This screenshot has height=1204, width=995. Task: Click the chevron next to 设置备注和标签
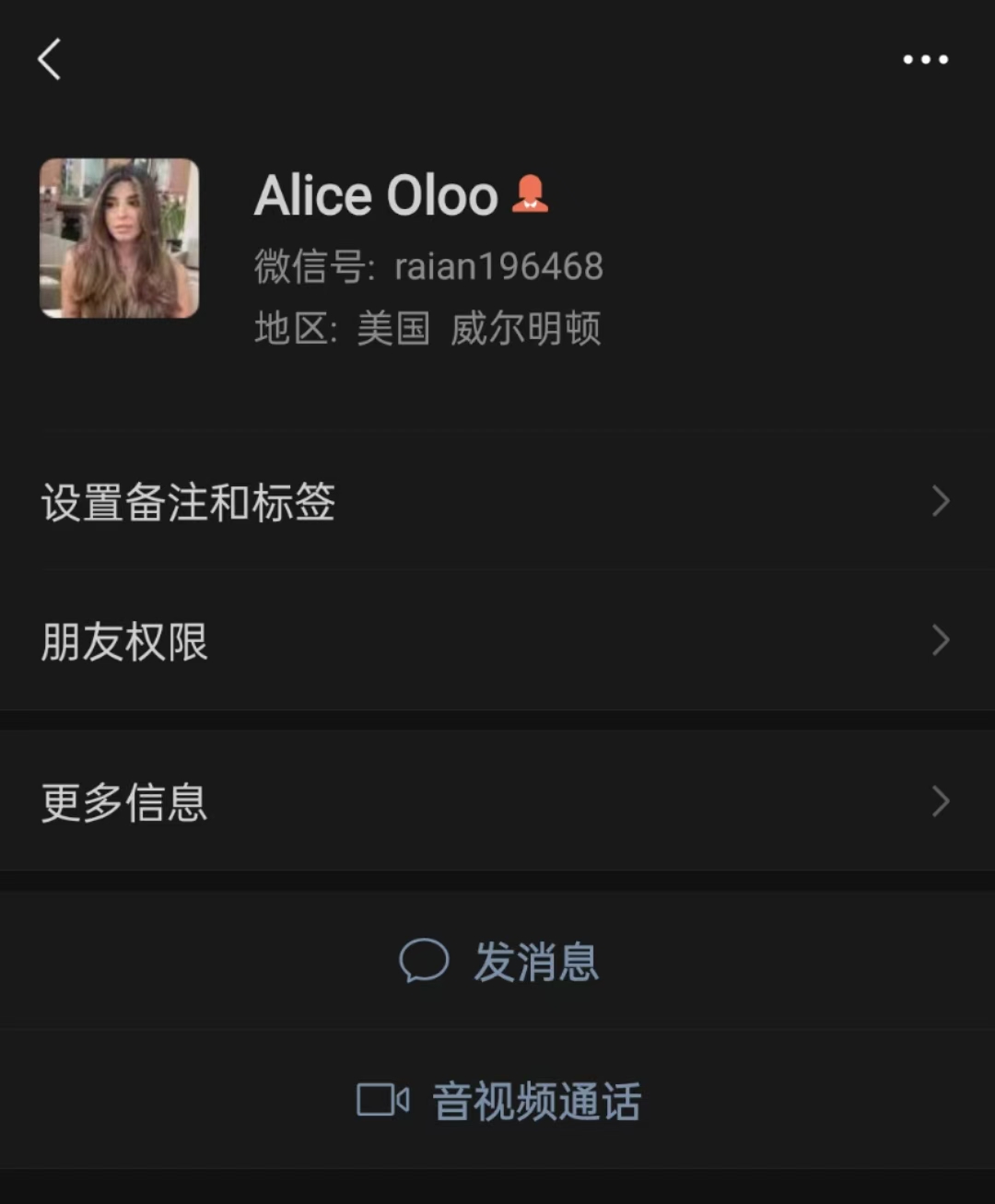941,502
